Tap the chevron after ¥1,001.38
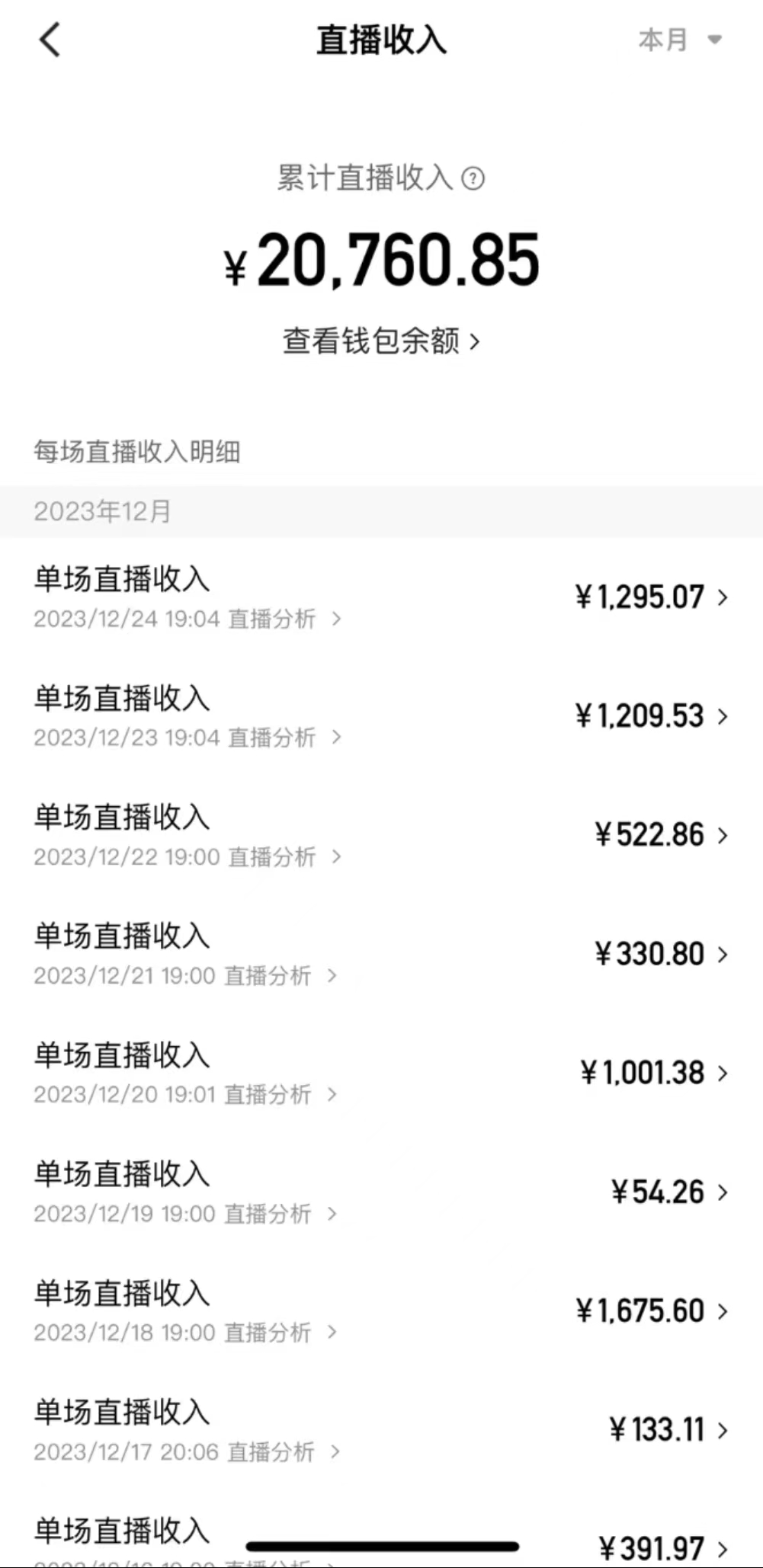 (x=723, y=1074)
